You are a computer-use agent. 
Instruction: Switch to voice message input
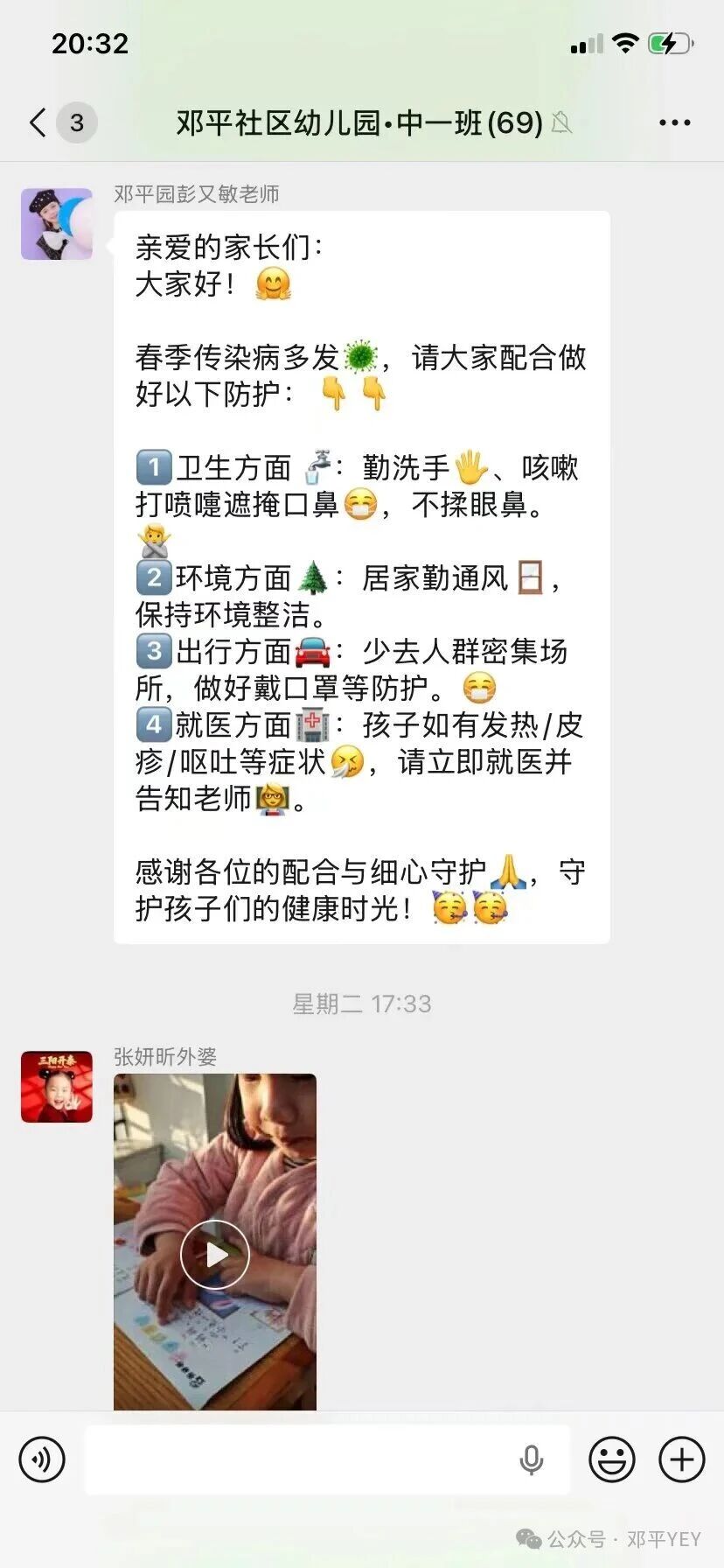[x=42, y=1459]
